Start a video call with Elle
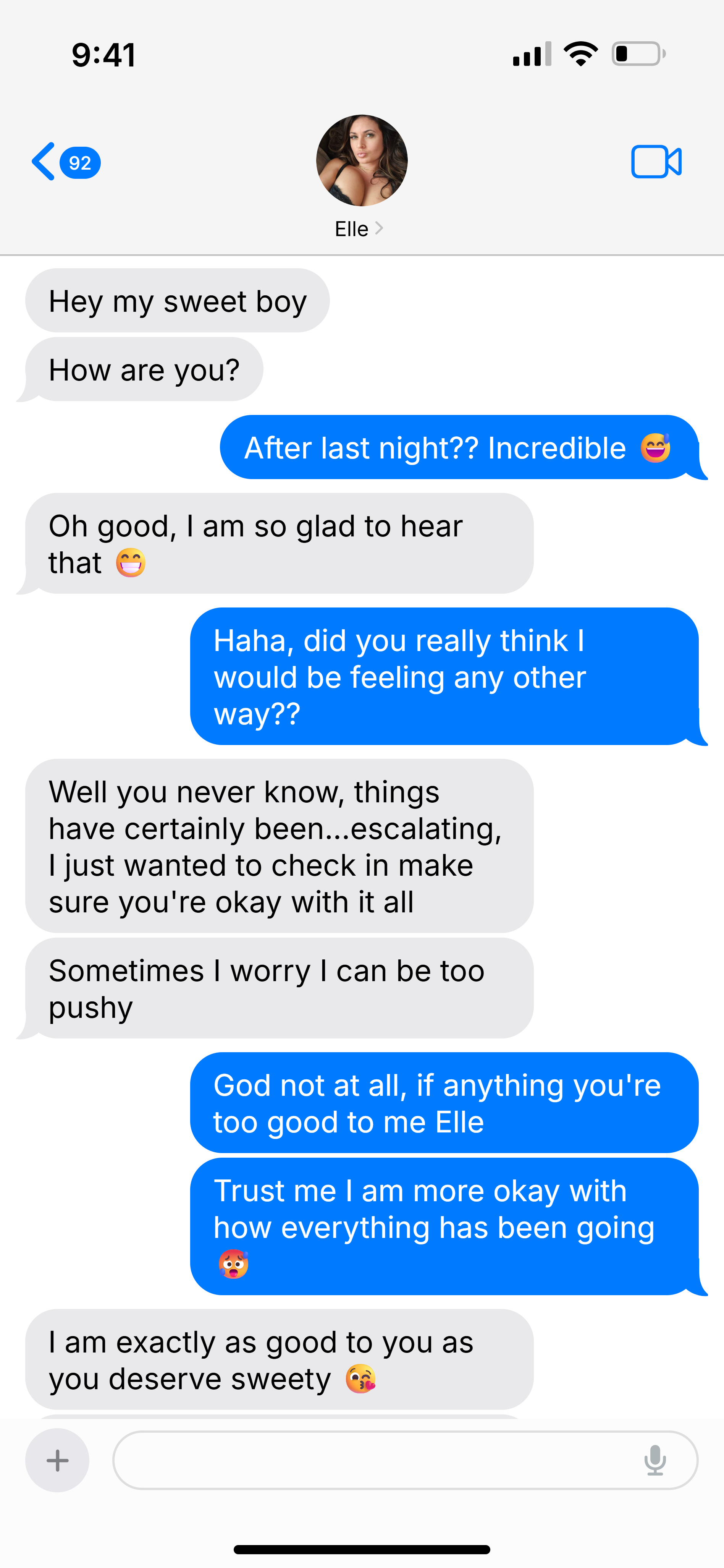Screen dimensions: 724x1568 point(656,162)
